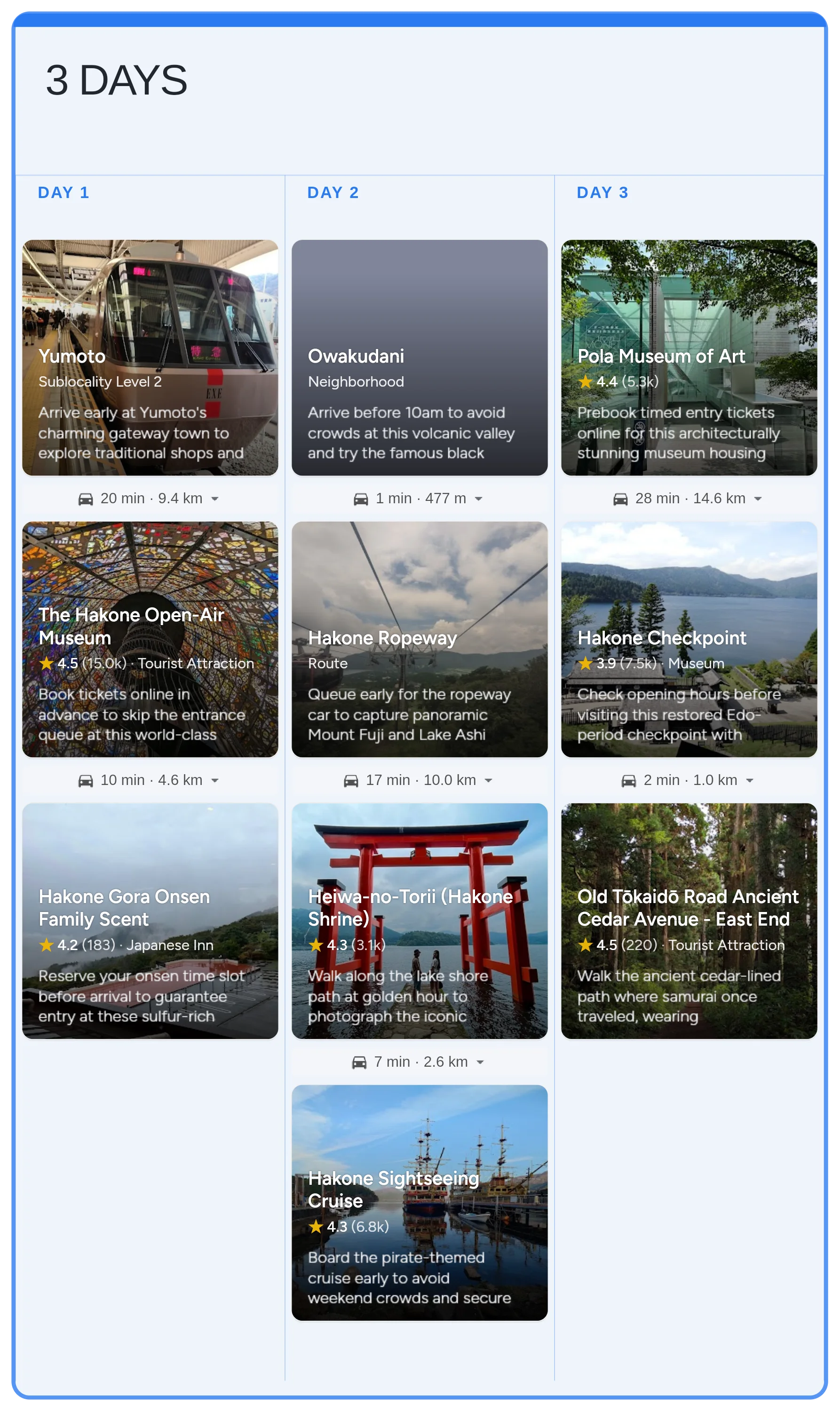Select the Hakone Checkpoint card
The height and width of the screenshot is (1411, 840).
(x=689, y=639)
